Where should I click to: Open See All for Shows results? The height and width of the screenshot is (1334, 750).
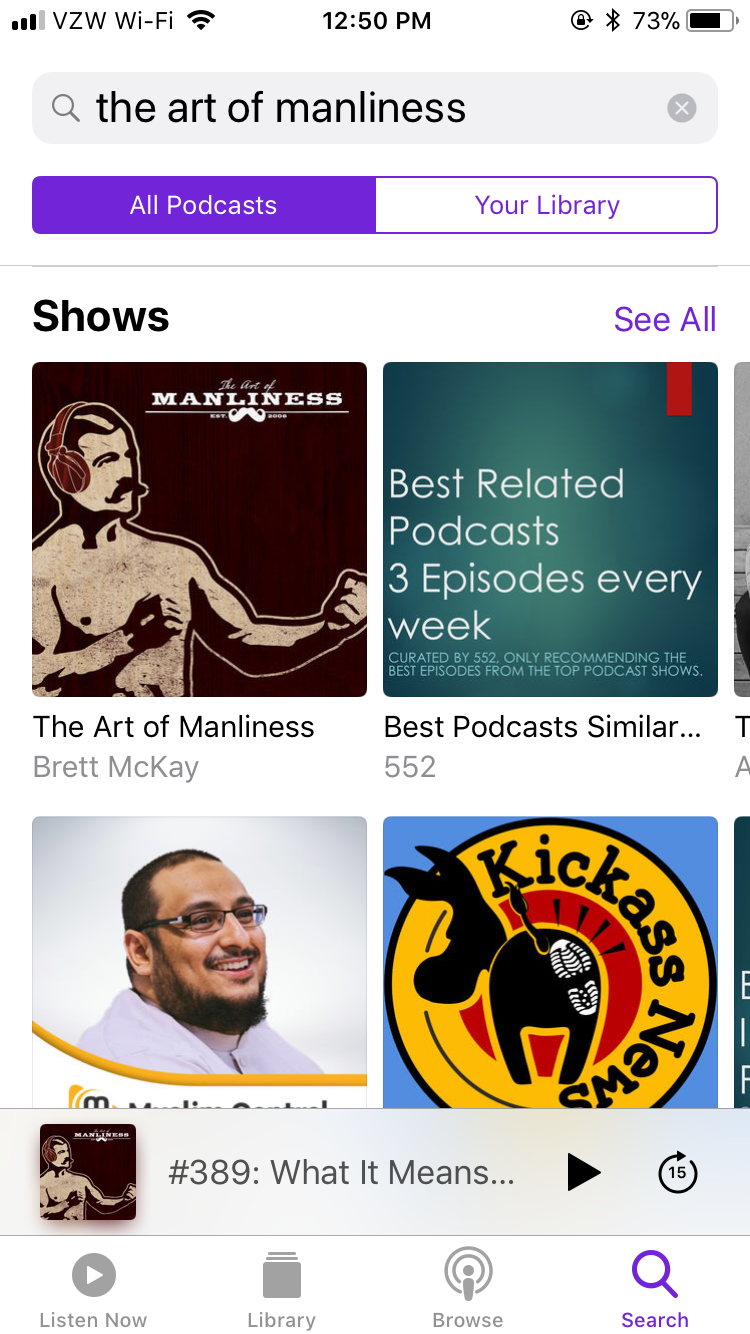[664, 318]
